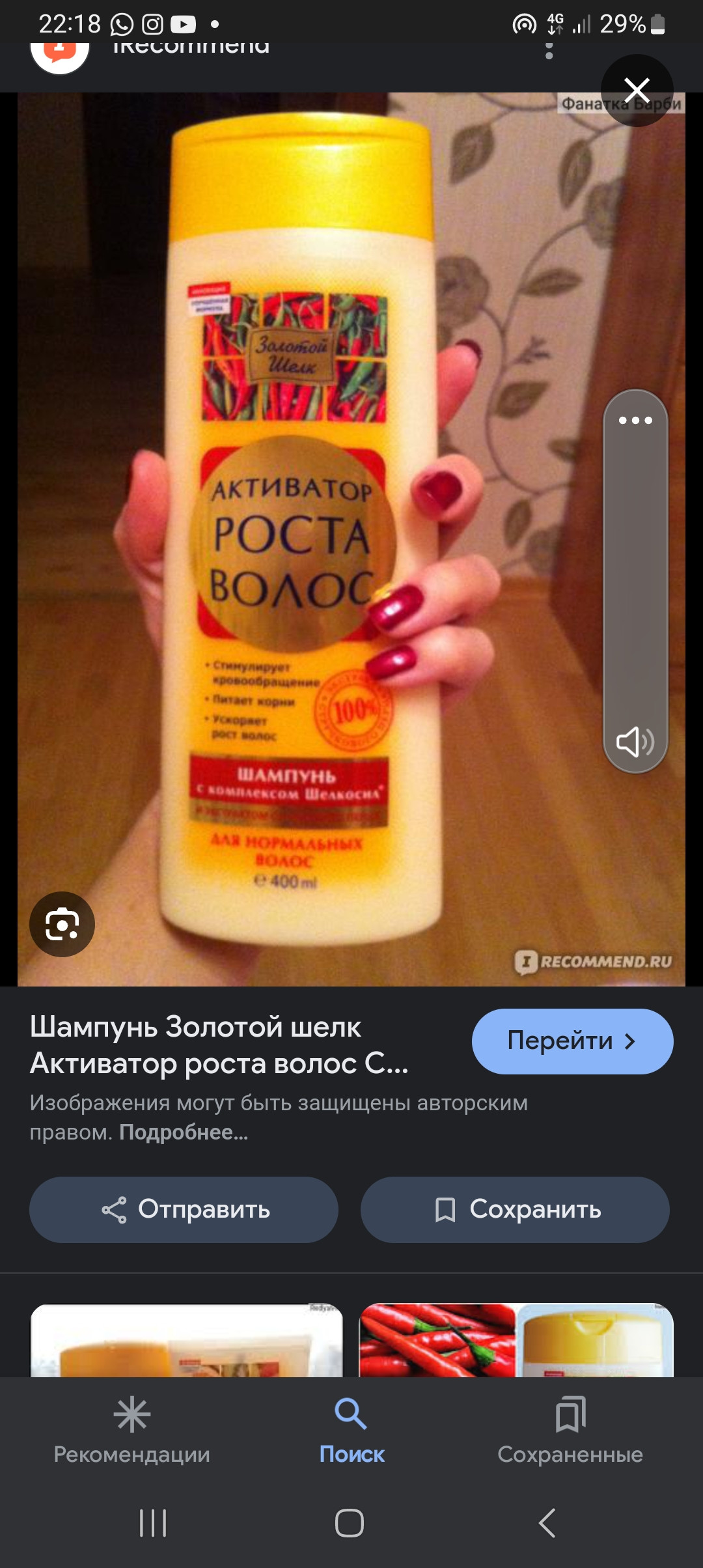Screen dimensions: 703x1568
Task: Open the Google Lens search icon
Action: pos(62,924)
